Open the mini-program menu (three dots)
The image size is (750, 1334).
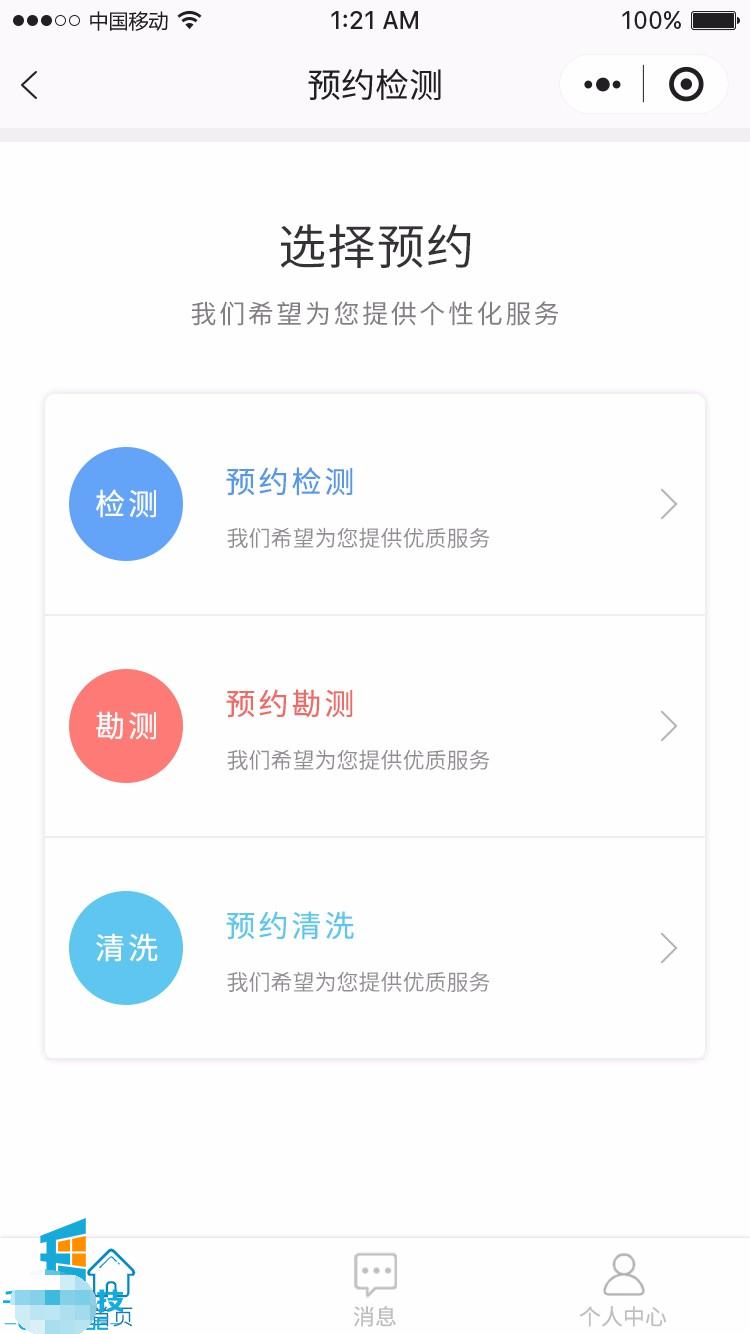pyautogui.click(x=602, y=84)
